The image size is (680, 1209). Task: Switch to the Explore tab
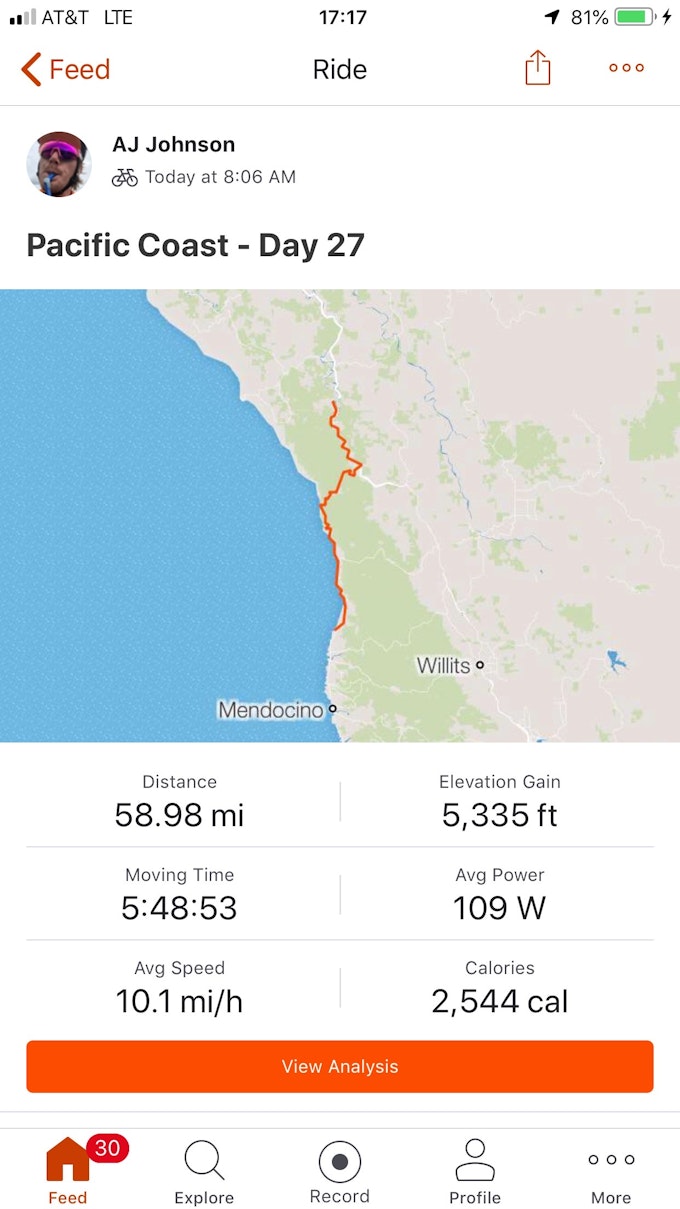click(x=204, y=1171)
